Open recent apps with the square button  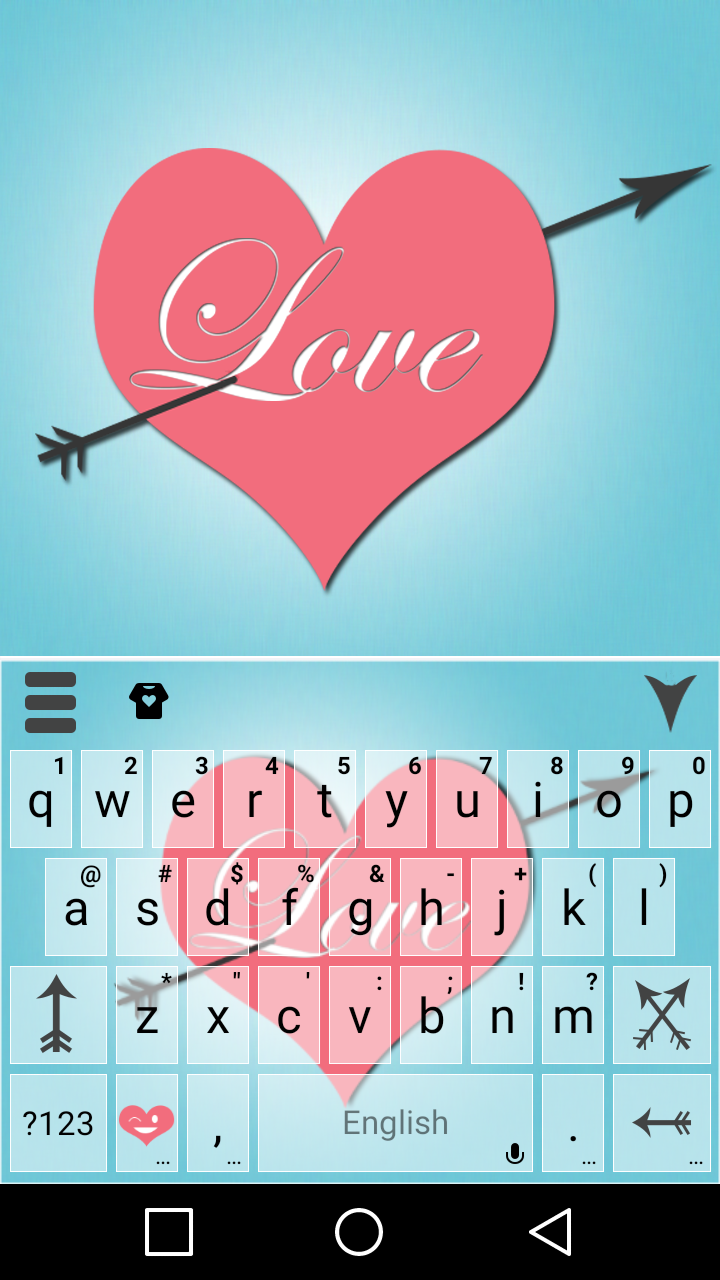tap(168, 1231)
